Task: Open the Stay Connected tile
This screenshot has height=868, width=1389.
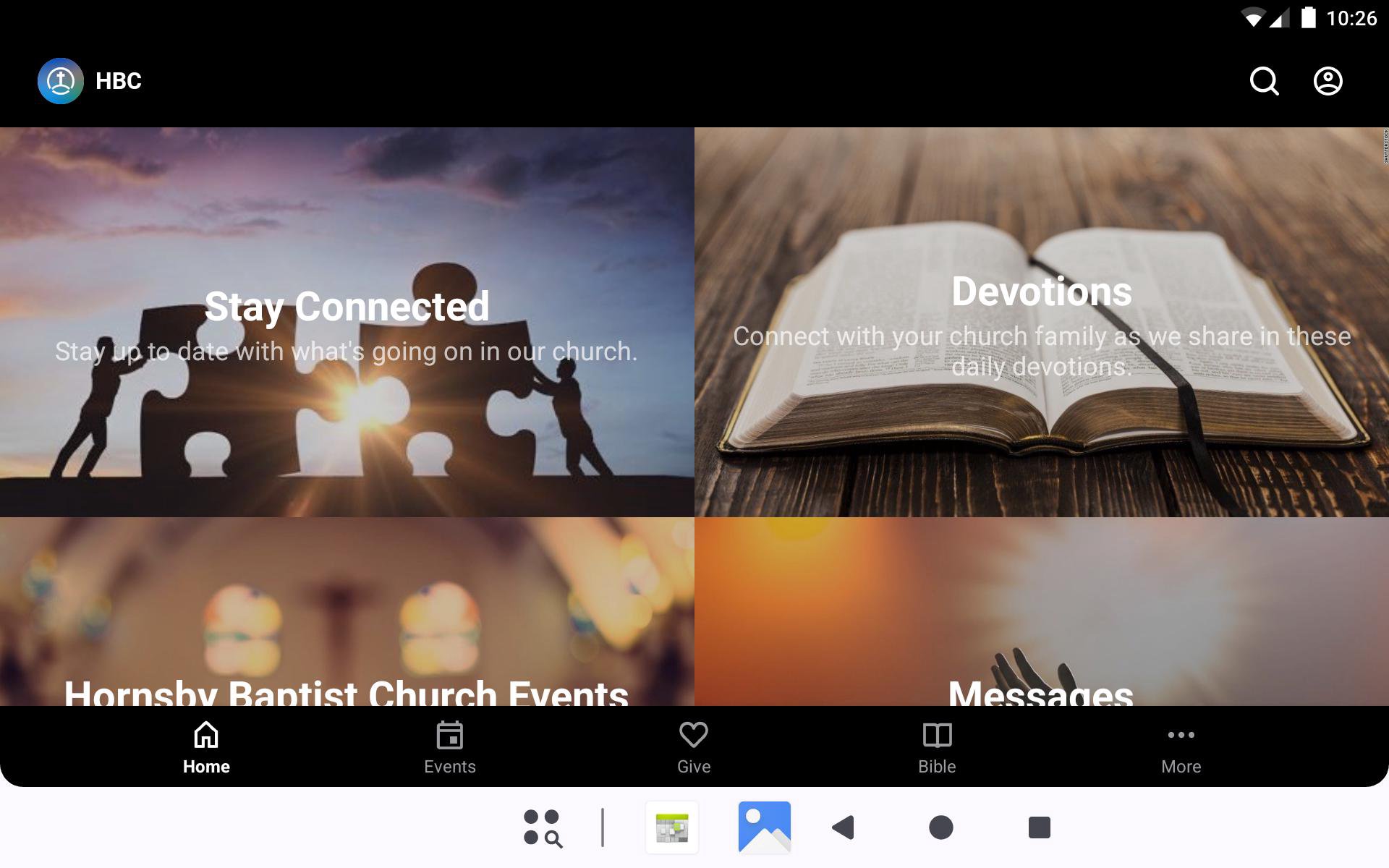Action: [x=347, y=322]
